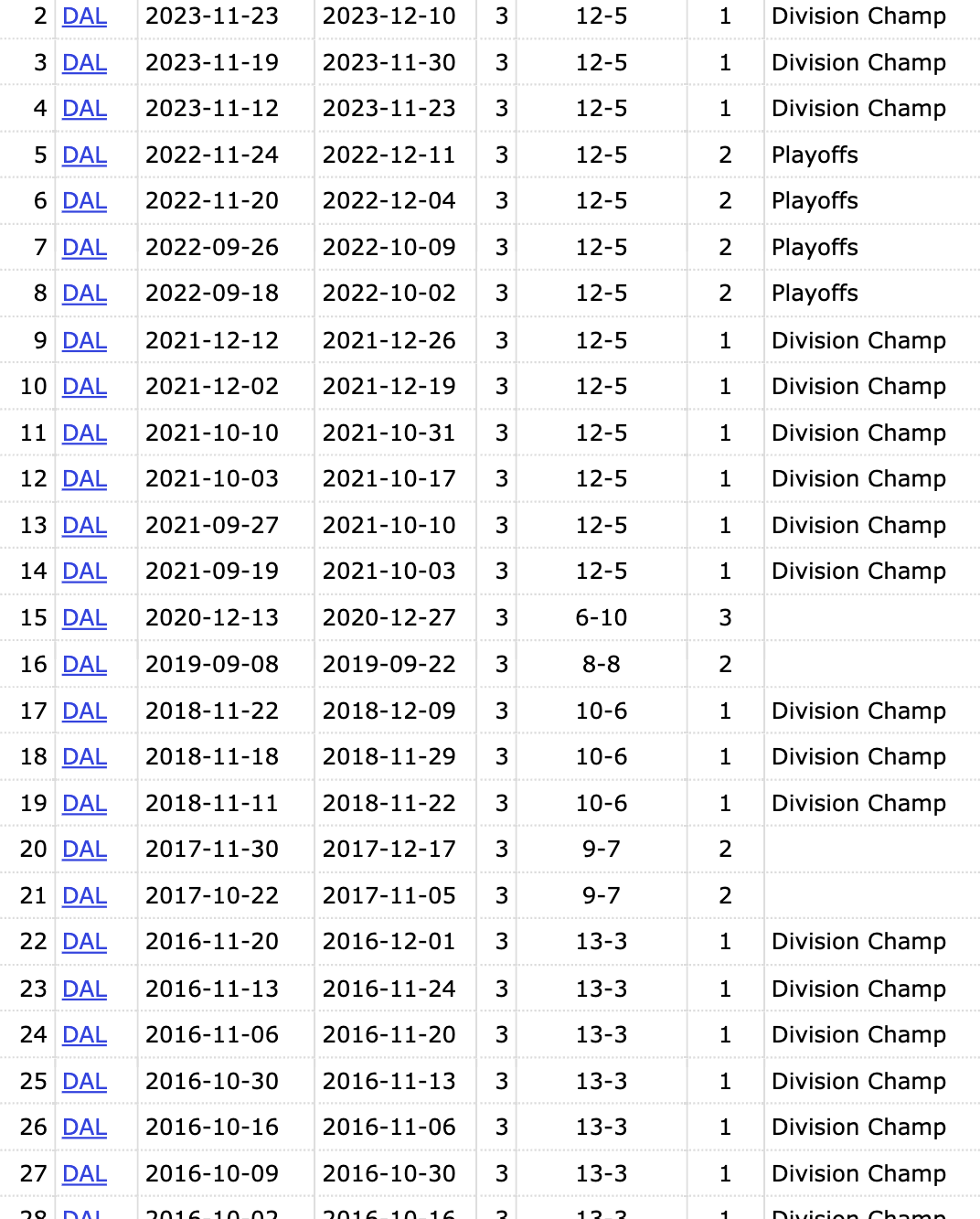The image size is (980, 1219).
Task: Open DAL link beside 2021-12-12
Action: [84, 341]
